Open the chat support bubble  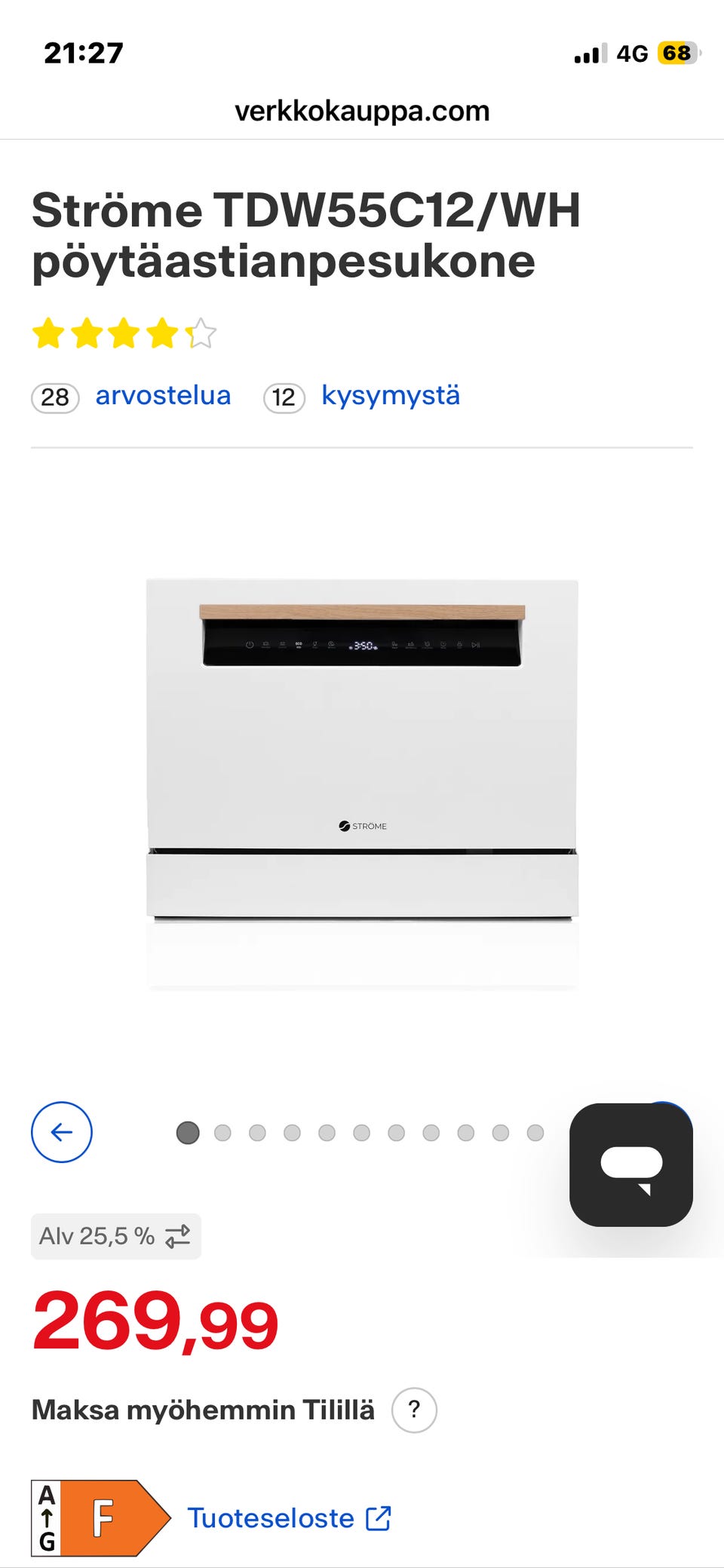click(x=631, y=1164)
